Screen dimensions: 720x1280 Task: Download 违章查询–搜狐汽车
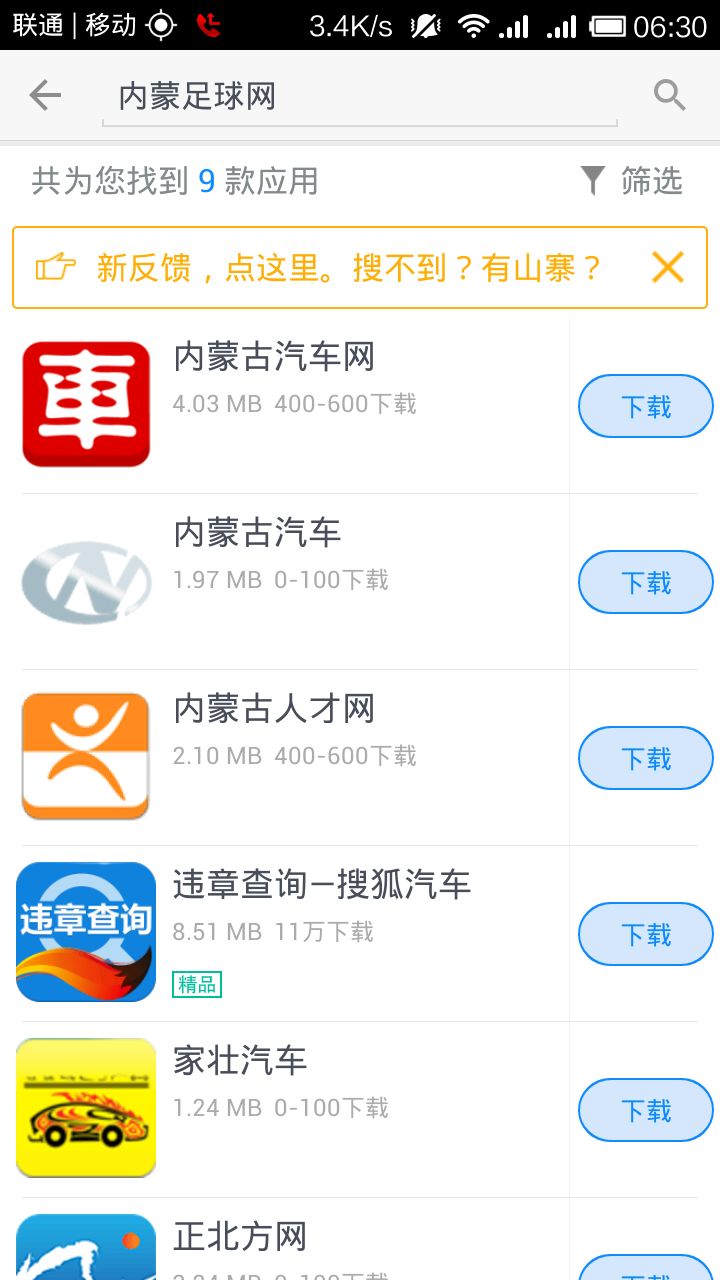tap(645, 934)
